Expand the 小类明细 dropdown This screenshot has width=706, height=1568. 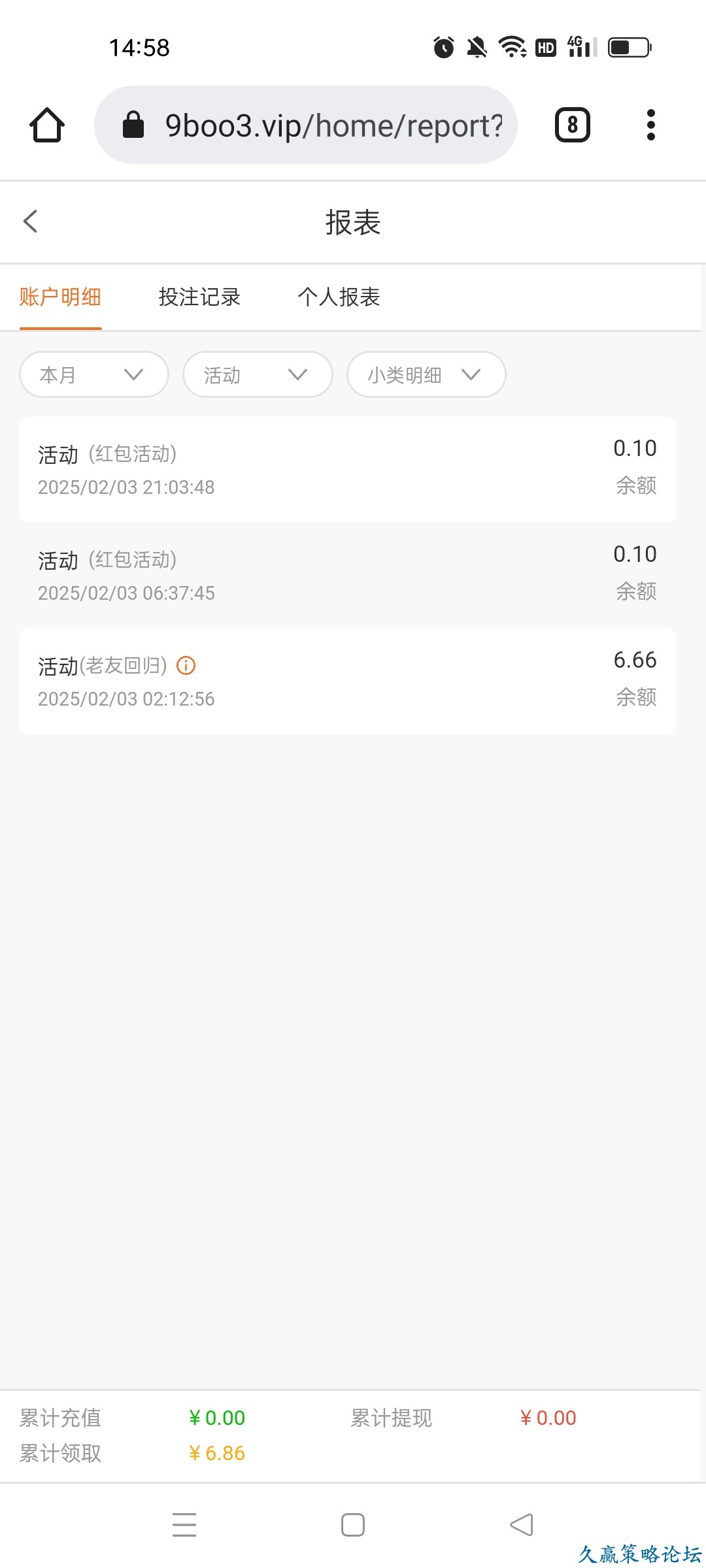pyautogui.click(x=426, y=374)
